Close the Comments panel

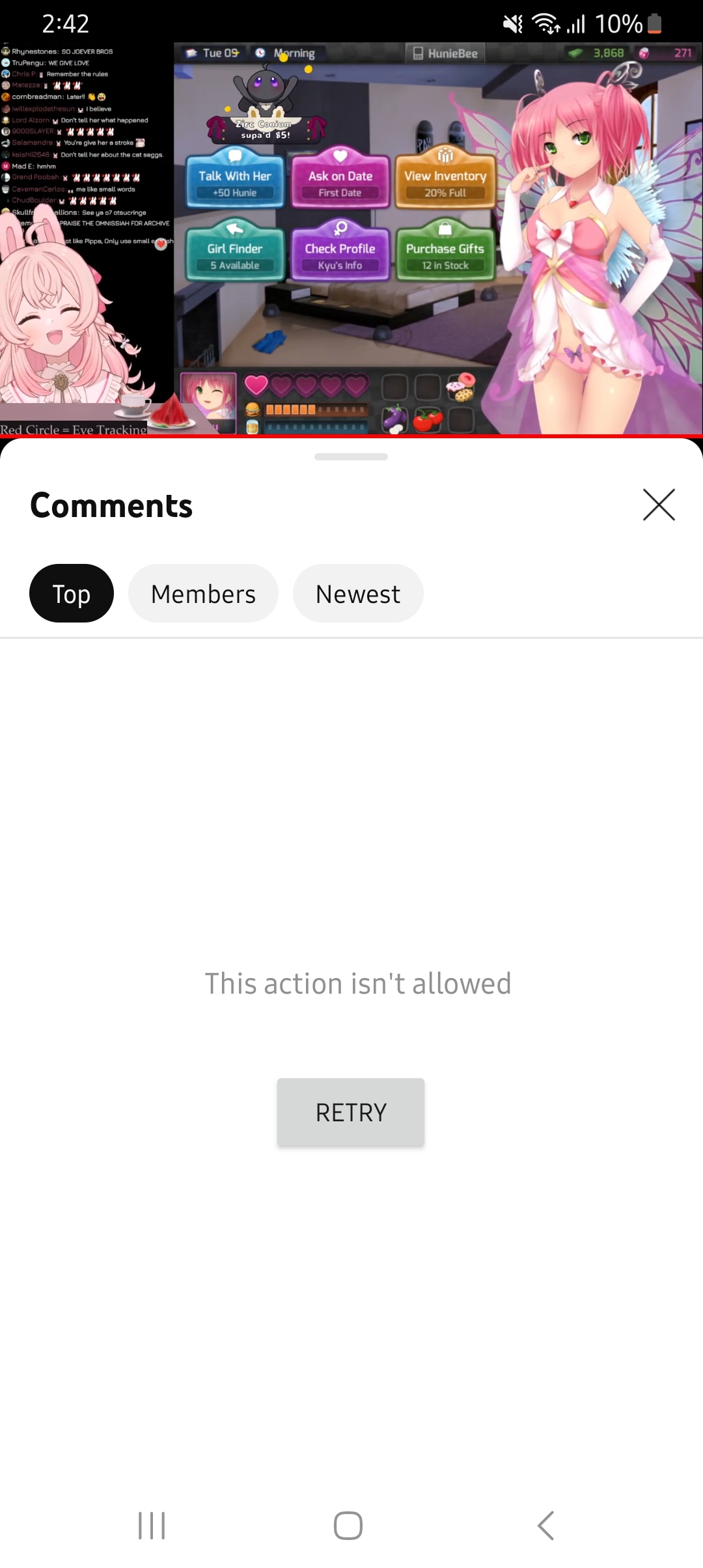[x=659, y=505]
